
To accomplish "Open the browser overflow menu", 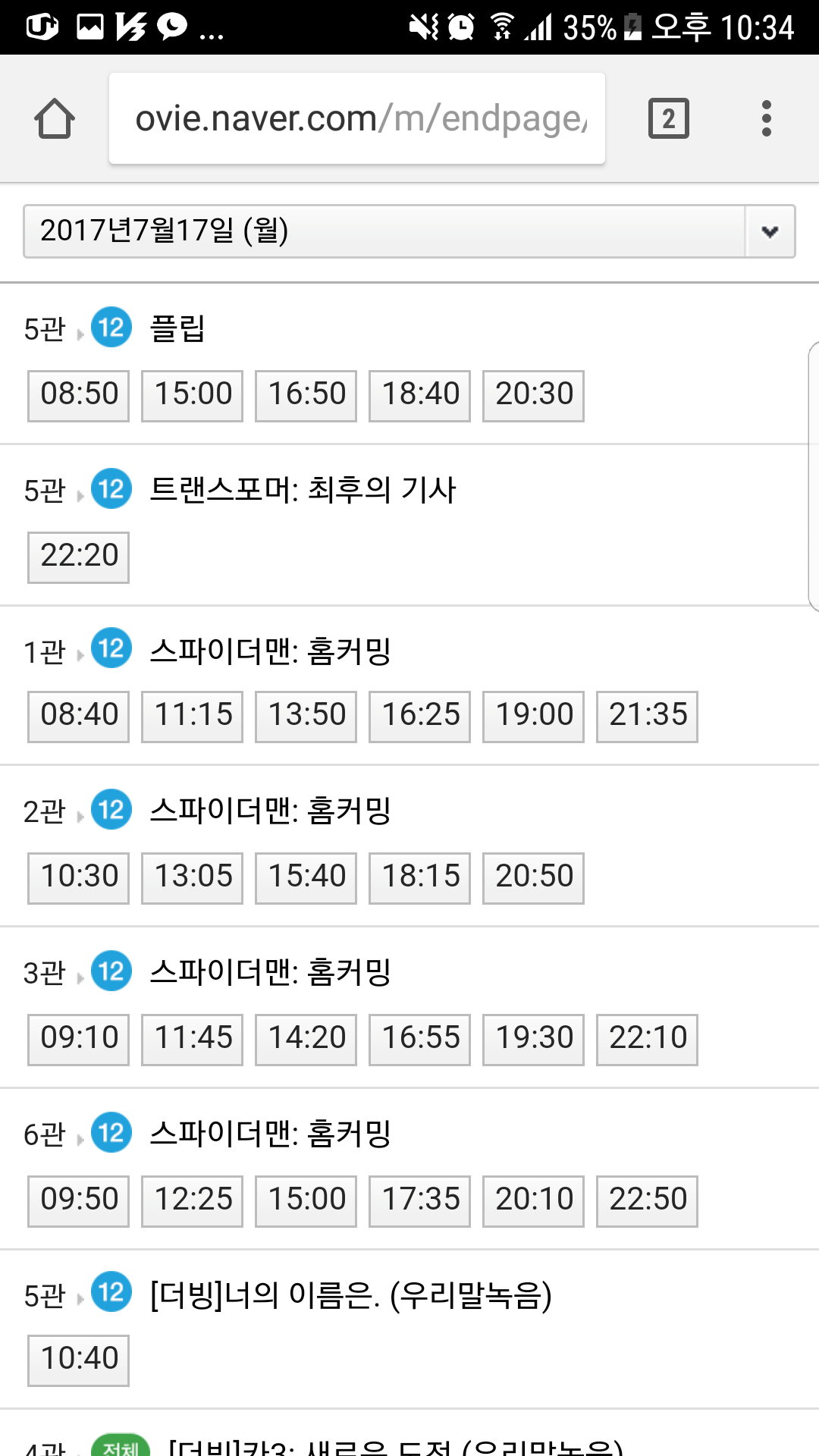I will [x=767, y=118].
